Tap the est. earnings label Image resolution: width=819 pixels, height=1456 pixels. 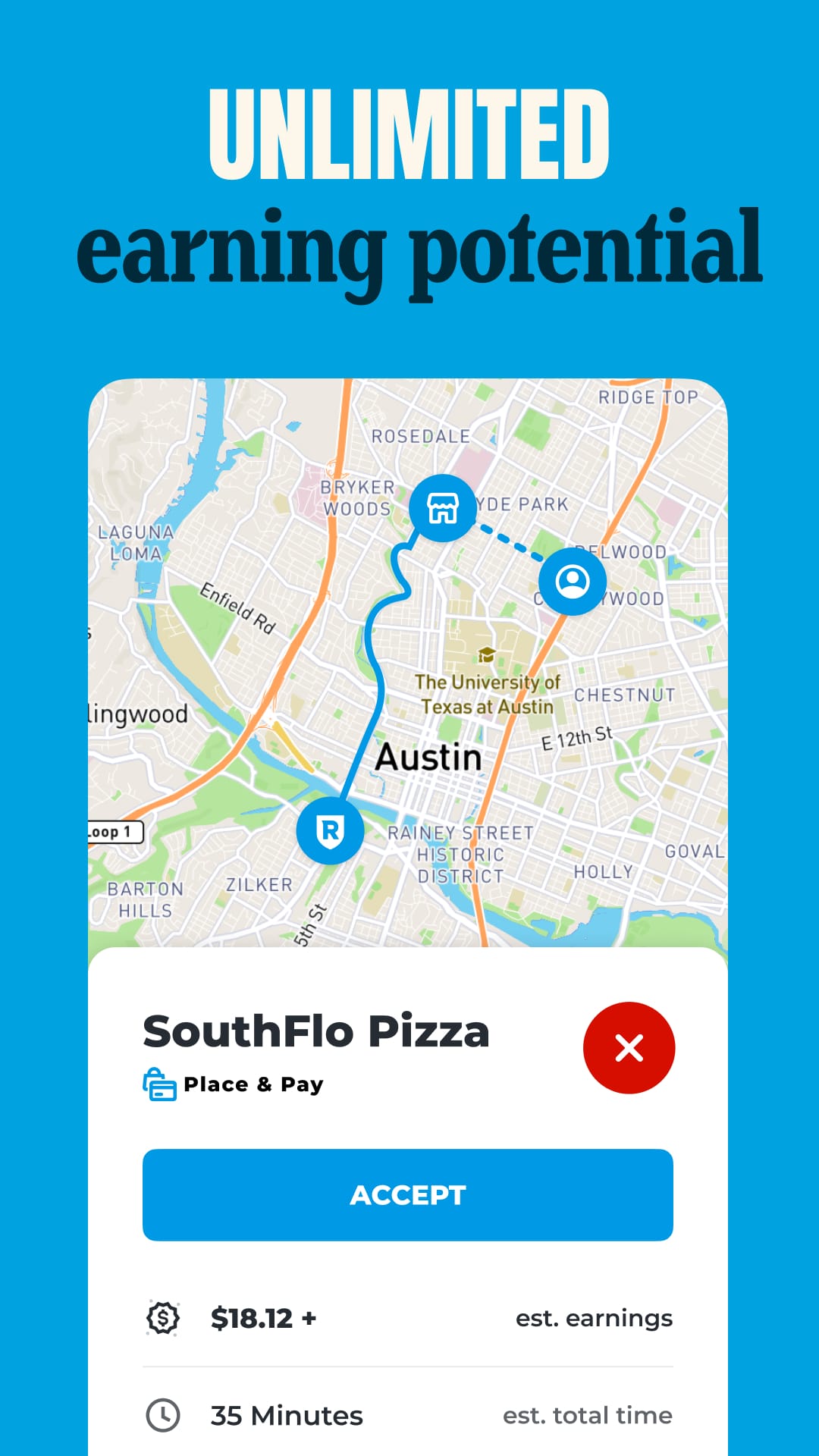pyautogui.click(x=595, y=1318)
